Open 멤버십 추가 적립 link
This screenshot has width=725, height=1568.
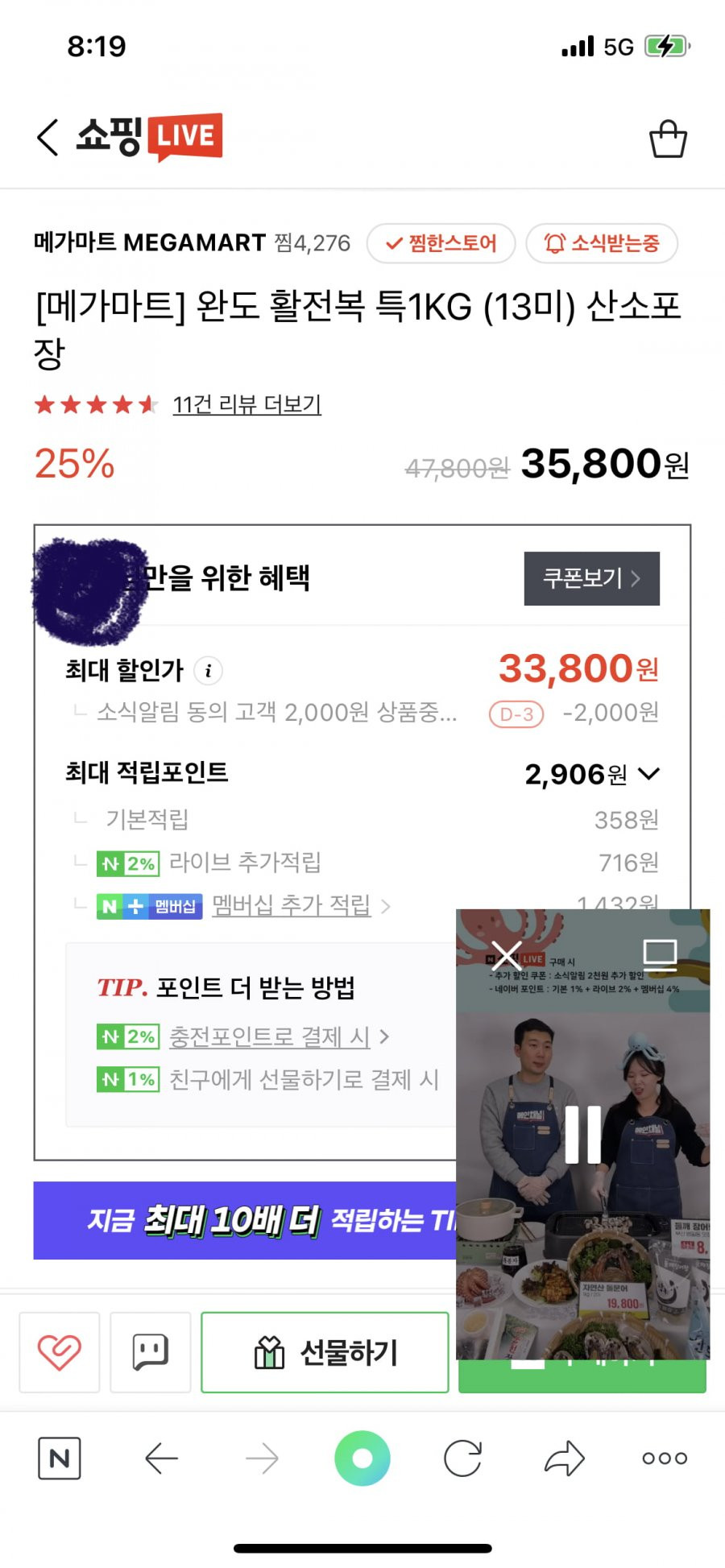(x=292, y=905)
